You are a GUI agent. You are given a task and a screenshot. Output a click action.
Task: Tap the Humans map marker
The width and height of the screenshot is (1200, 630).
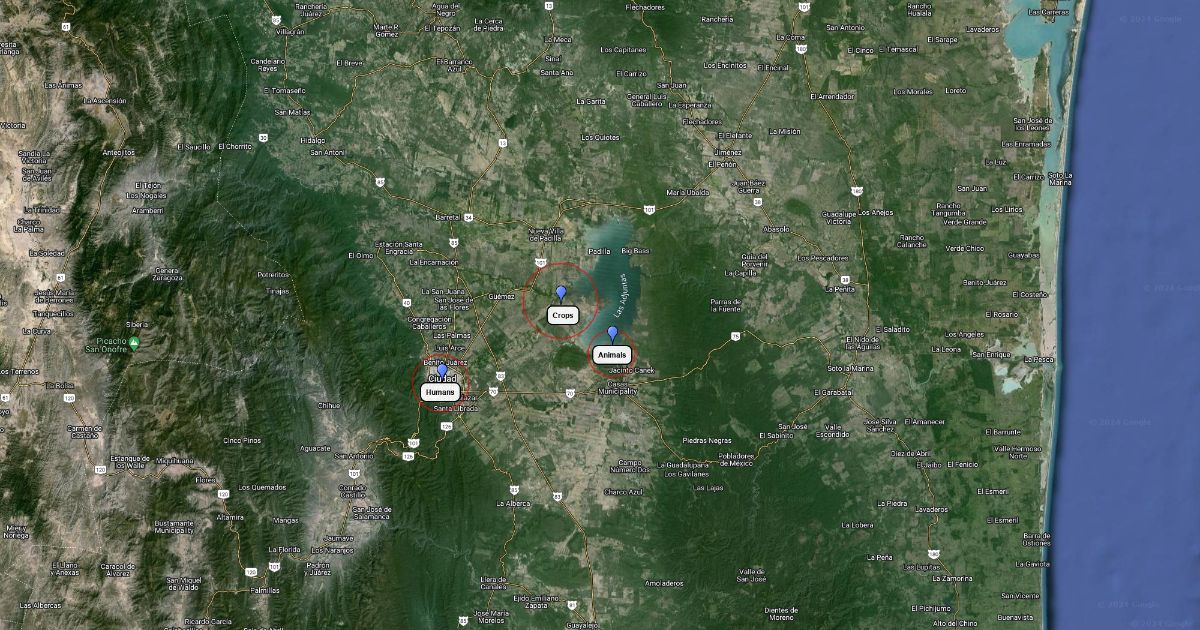442,372
